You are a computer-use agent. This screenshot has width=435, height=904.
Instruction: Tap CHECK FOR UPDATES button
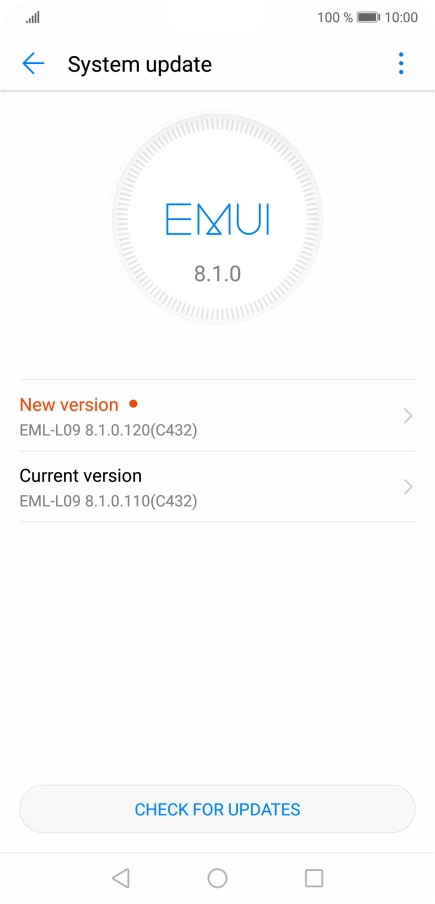tap(217, 809)
